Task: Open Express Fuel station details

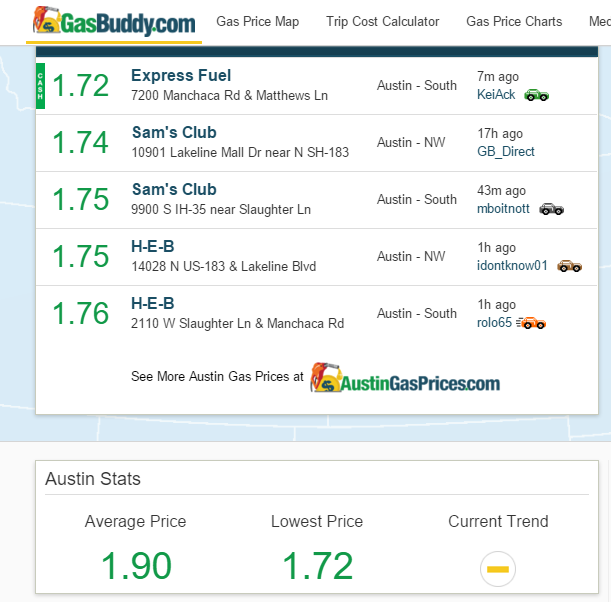Action: click(x=181, y=76)
